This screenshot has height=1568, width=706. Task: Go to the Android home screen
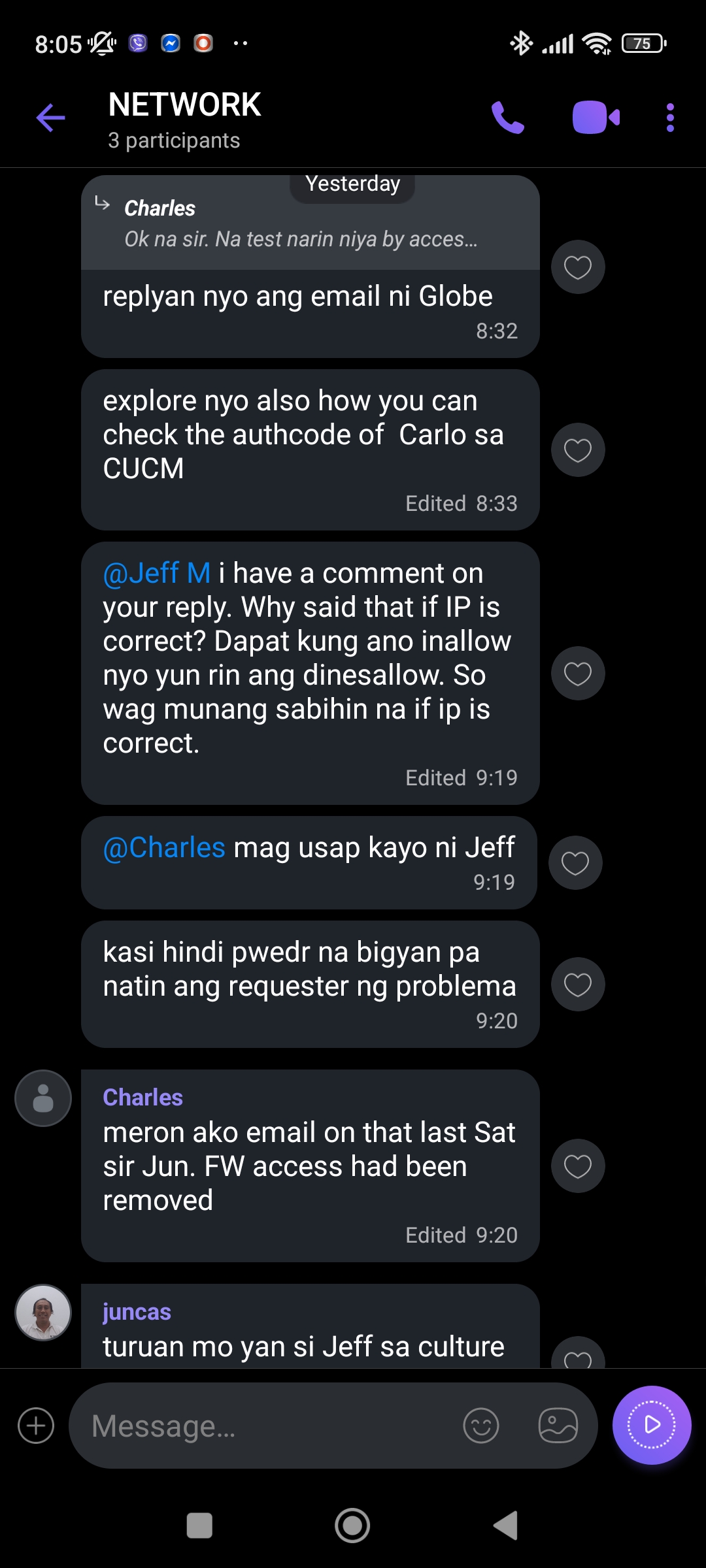pos(352,1526)
